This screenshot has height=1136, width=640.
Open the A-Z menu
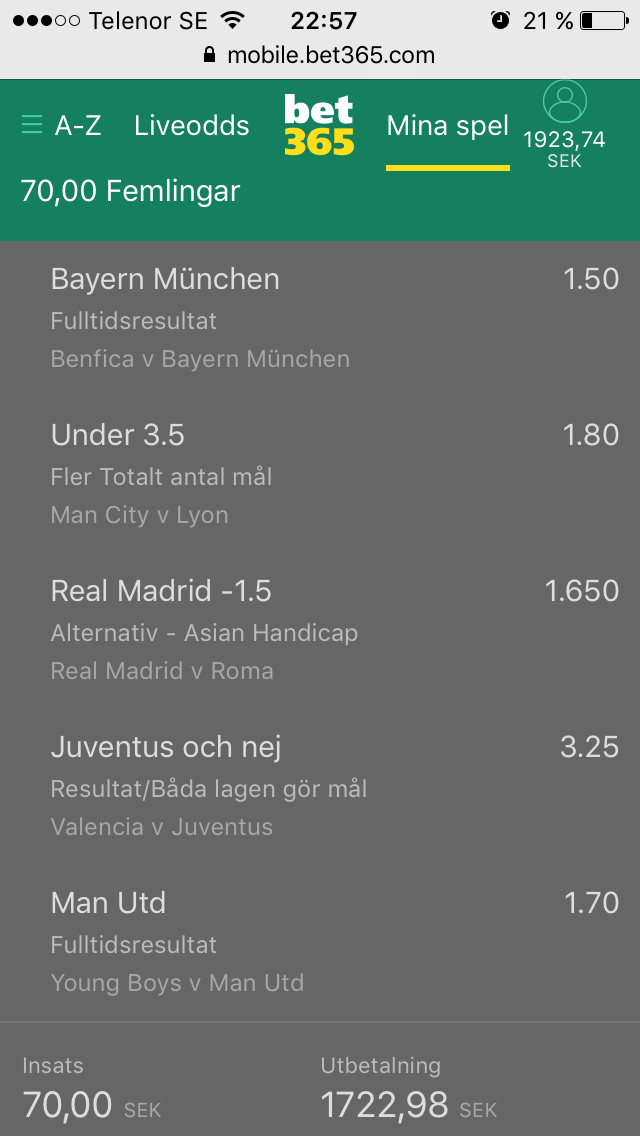coord(61,126)
